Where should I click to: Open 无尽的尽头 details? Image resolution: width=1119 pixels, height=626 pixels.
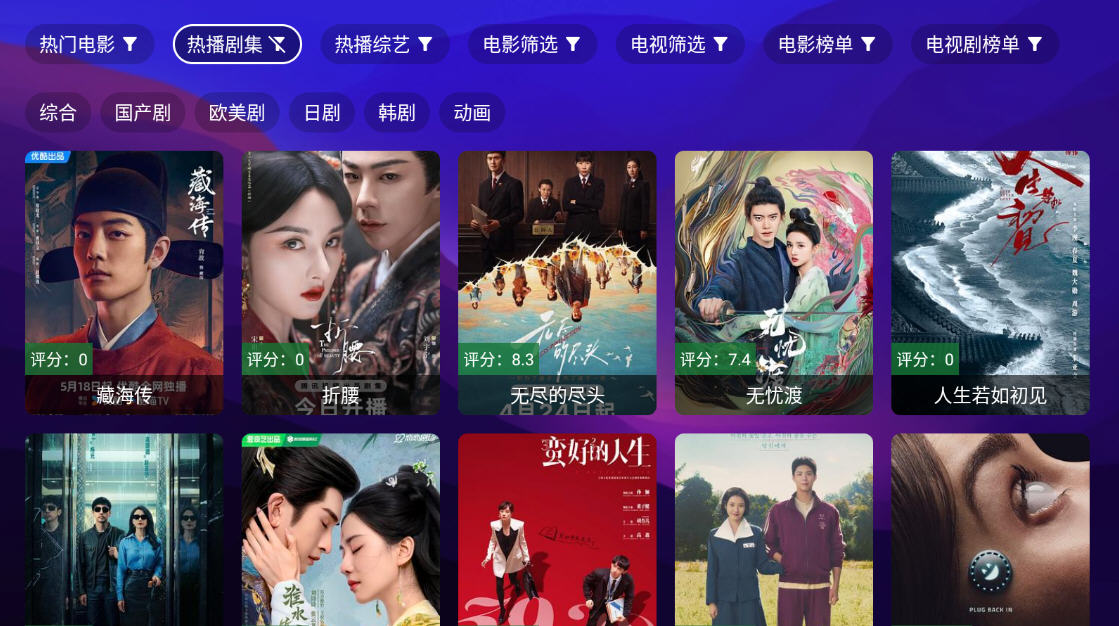point(557,282)
